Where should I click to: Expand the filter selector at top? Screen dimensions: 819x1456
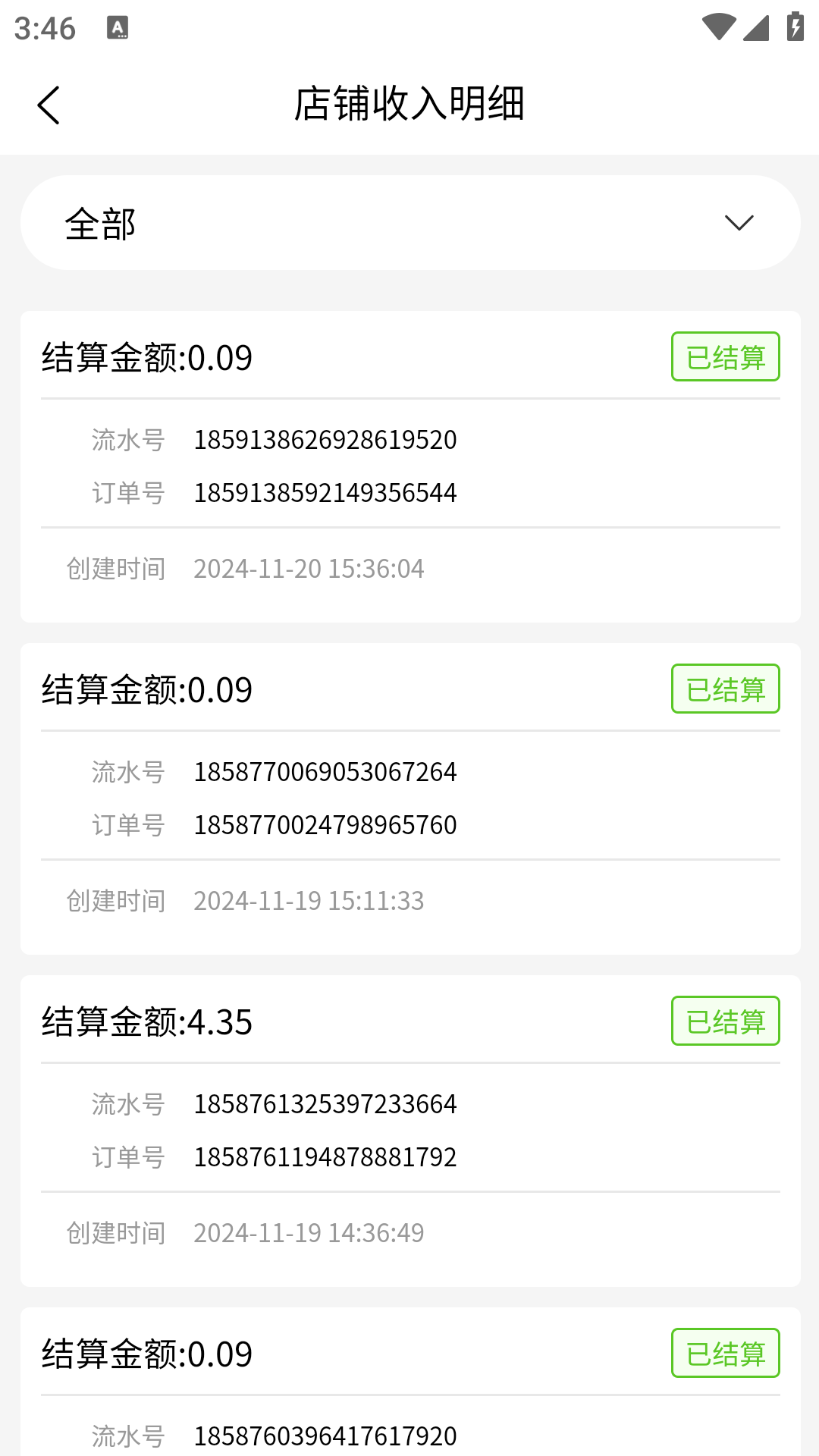pos(409,222)
